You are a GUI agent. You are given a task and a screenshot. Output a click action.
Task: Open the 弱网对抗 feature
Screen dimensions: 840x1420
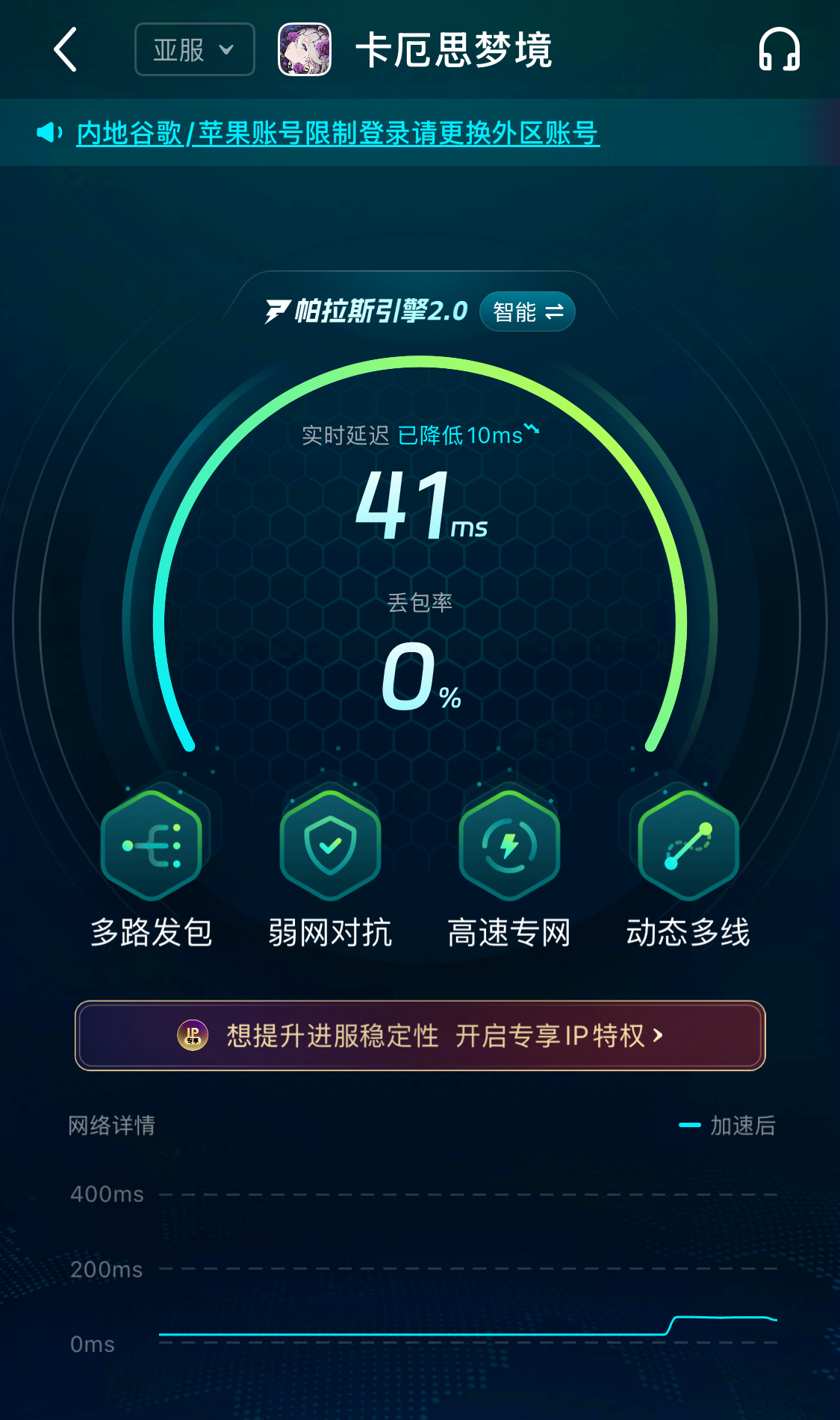330,846
